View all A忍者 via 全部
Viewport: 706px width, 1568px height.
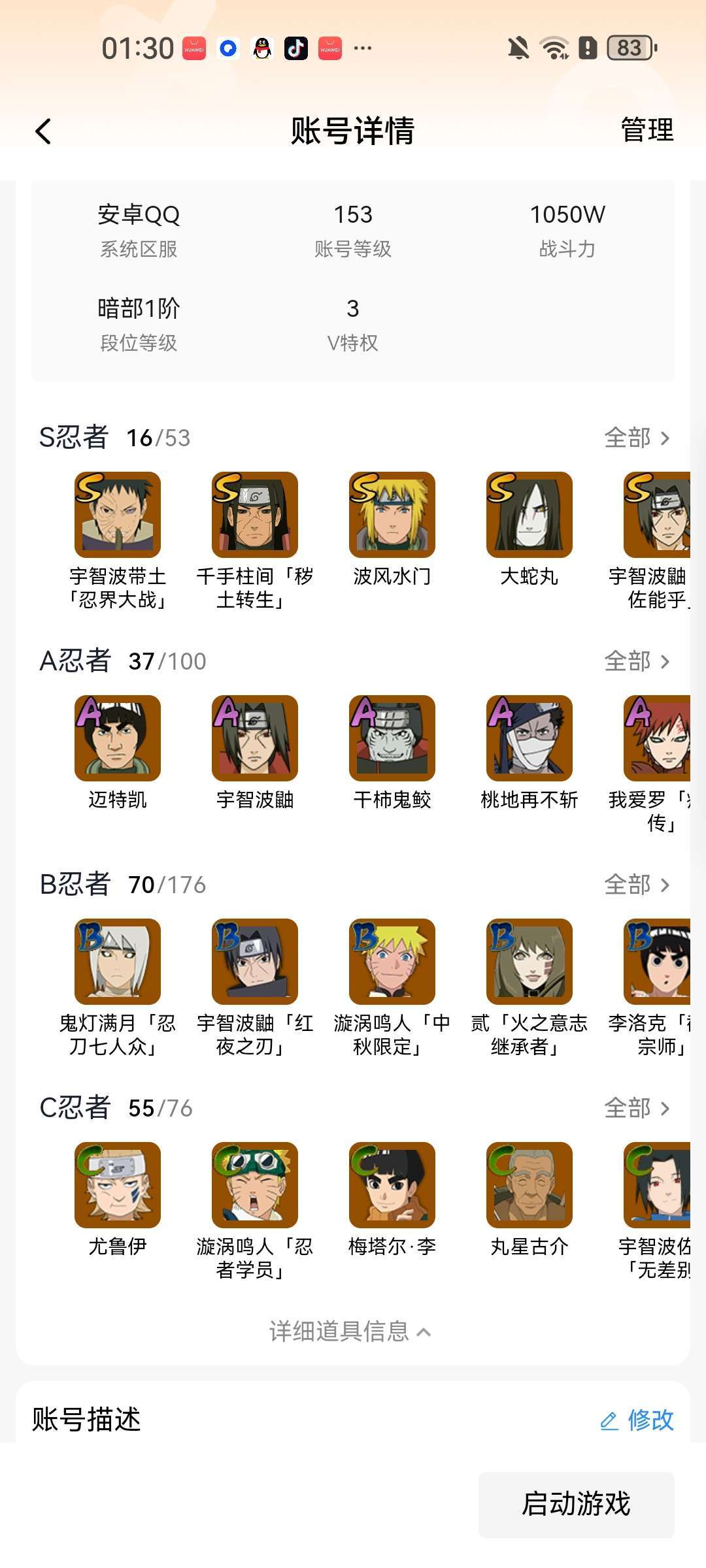(637, 661)
